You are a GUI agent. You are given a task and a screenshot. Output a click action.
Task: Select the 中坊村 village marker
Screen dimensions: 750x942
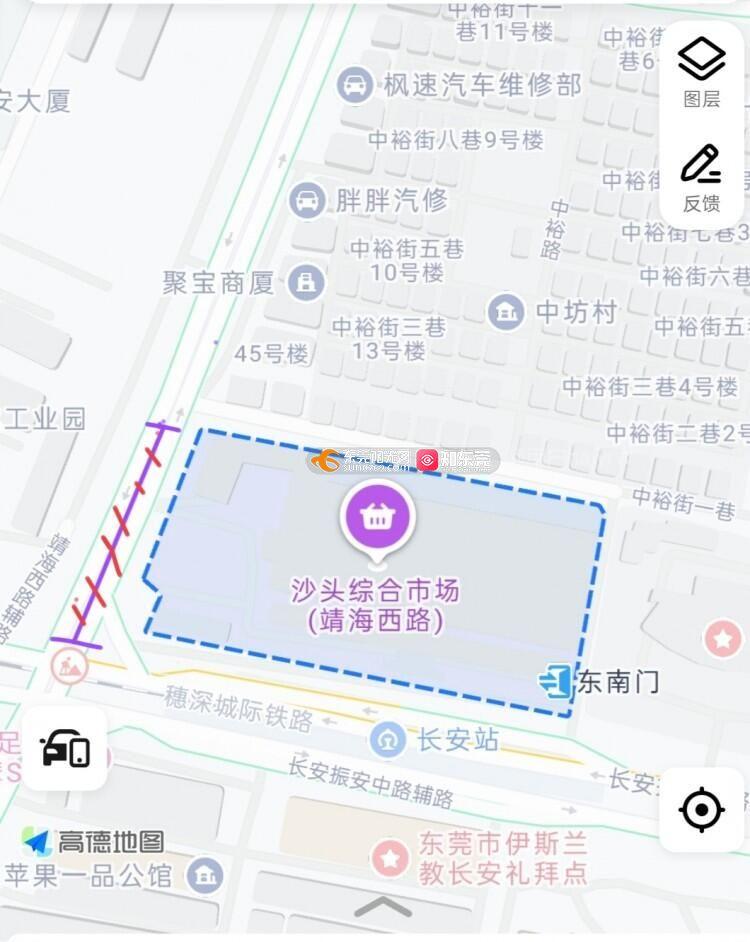click(507, 312)
